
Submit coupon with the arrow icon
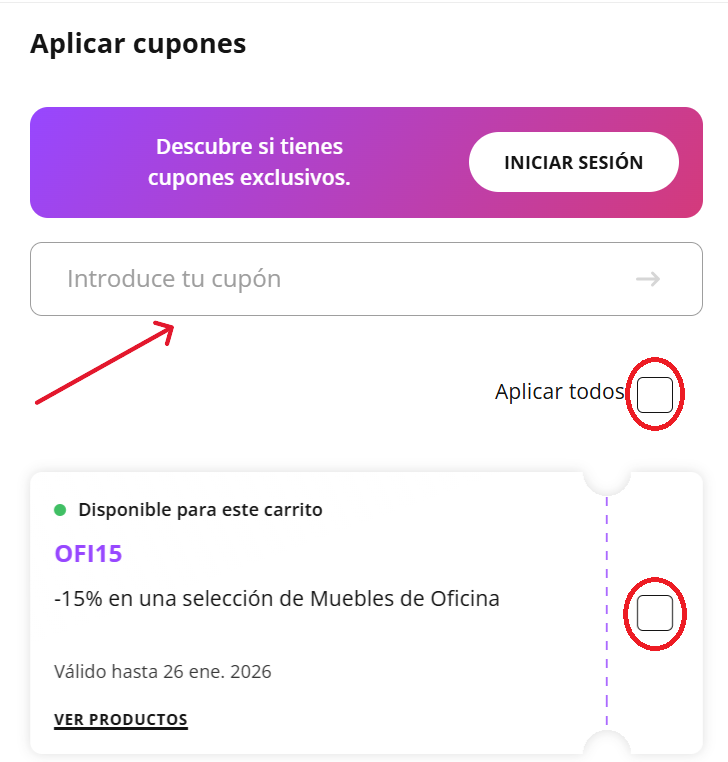point(648,279)
